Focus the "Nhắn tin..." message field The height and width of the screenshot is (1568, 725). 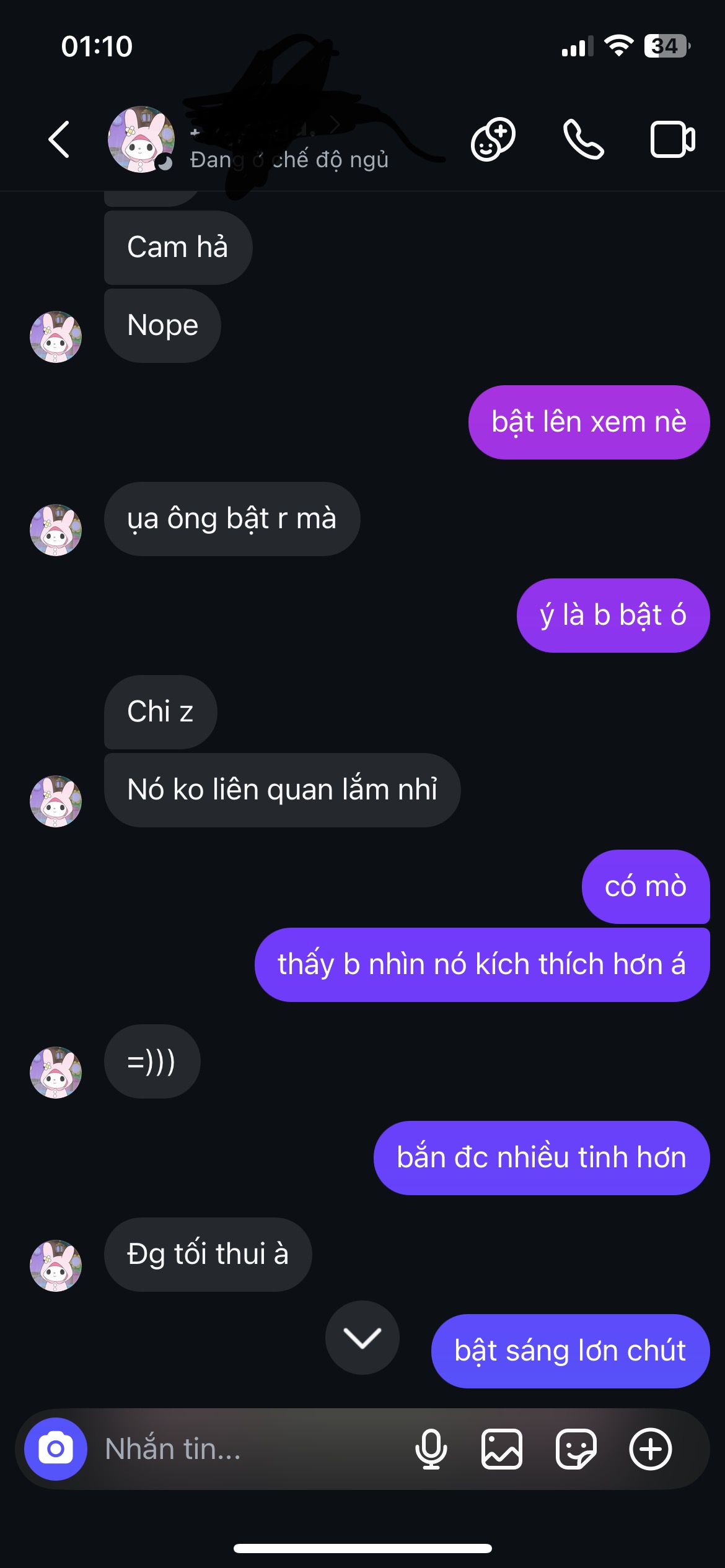click(x=248, y=1449)
